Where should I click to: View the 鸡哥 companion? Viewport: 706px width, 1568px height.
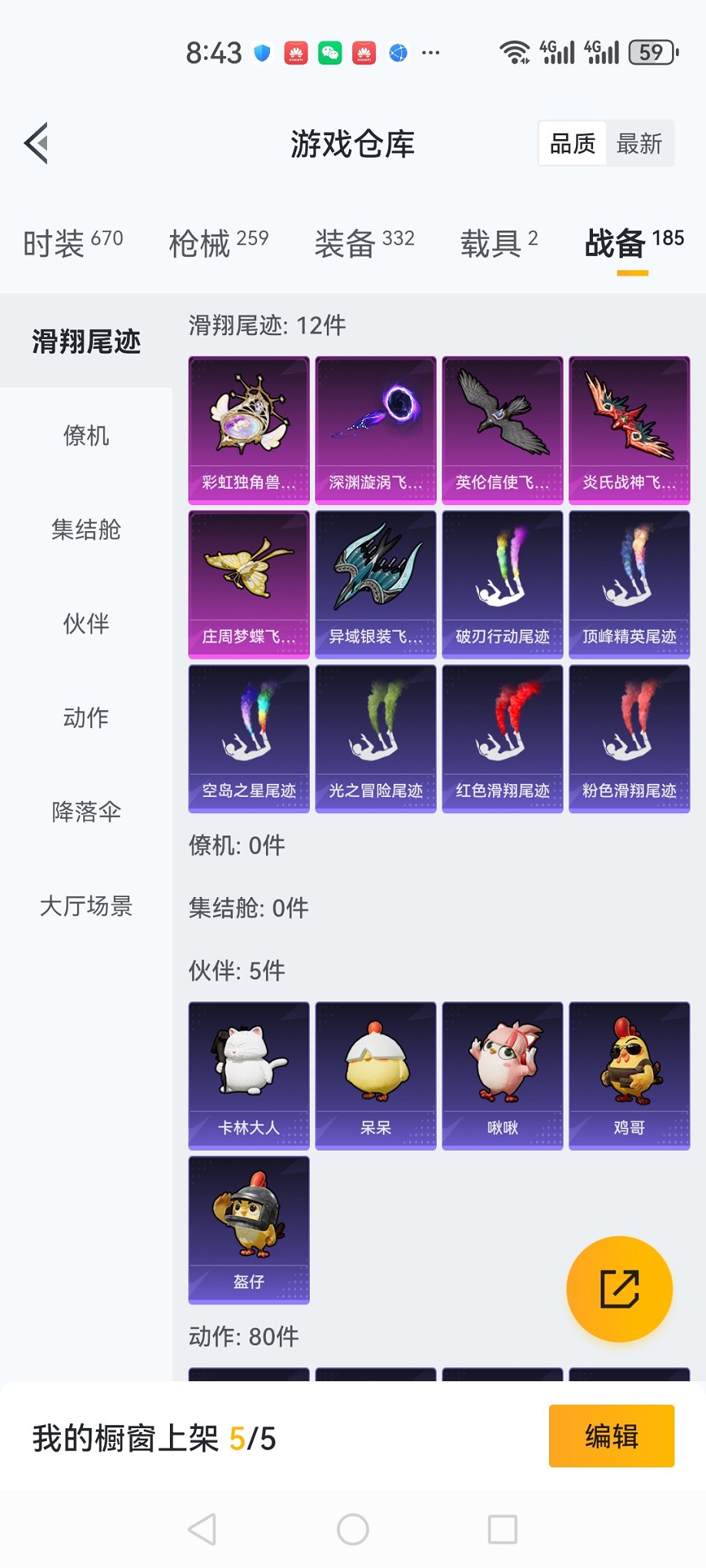pyautogui.click(x=629, y=1075)
